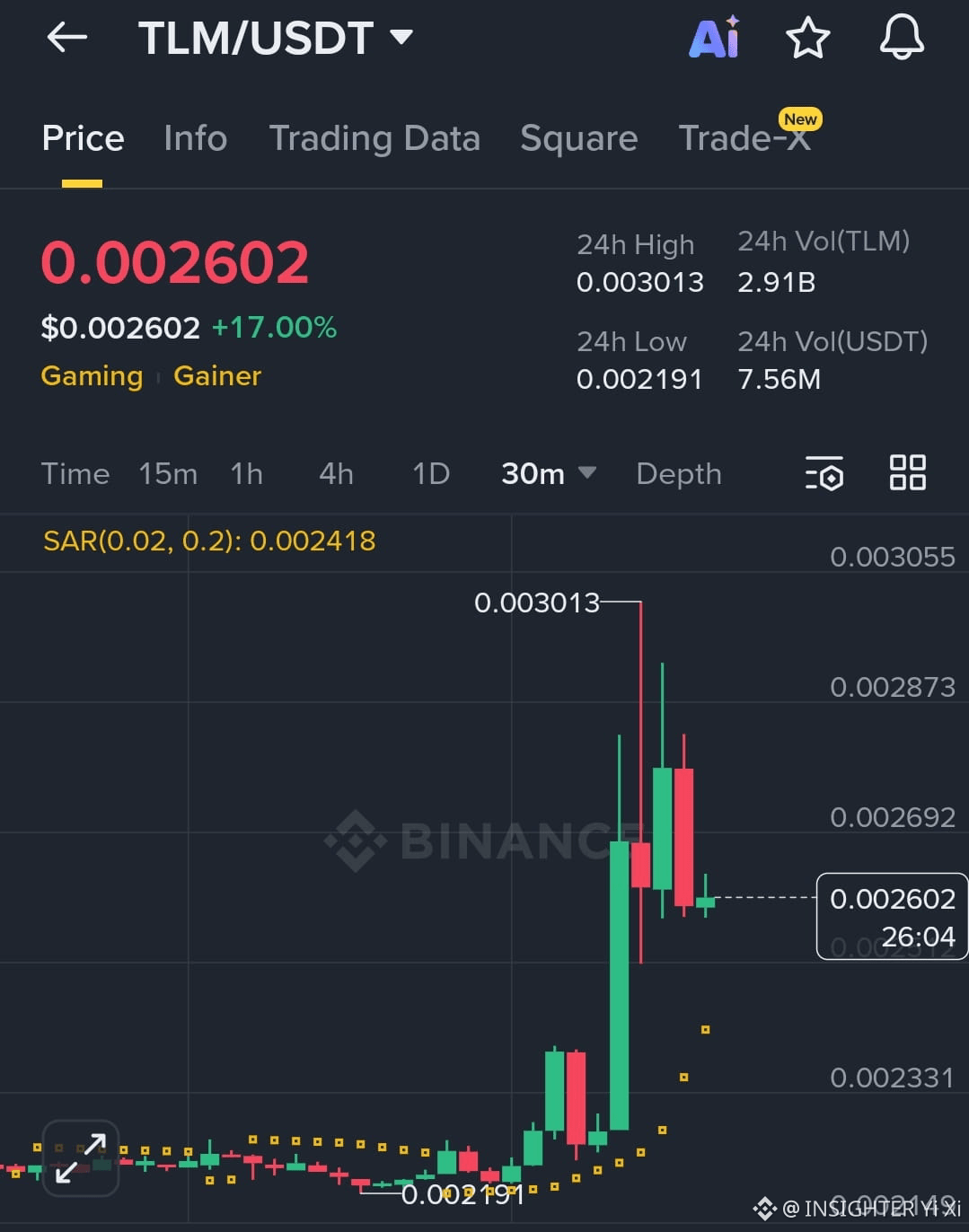The width and height of the screenshot is (969, 1232).
Task: Enable the 1D candle view
Action: click(429, 474)
